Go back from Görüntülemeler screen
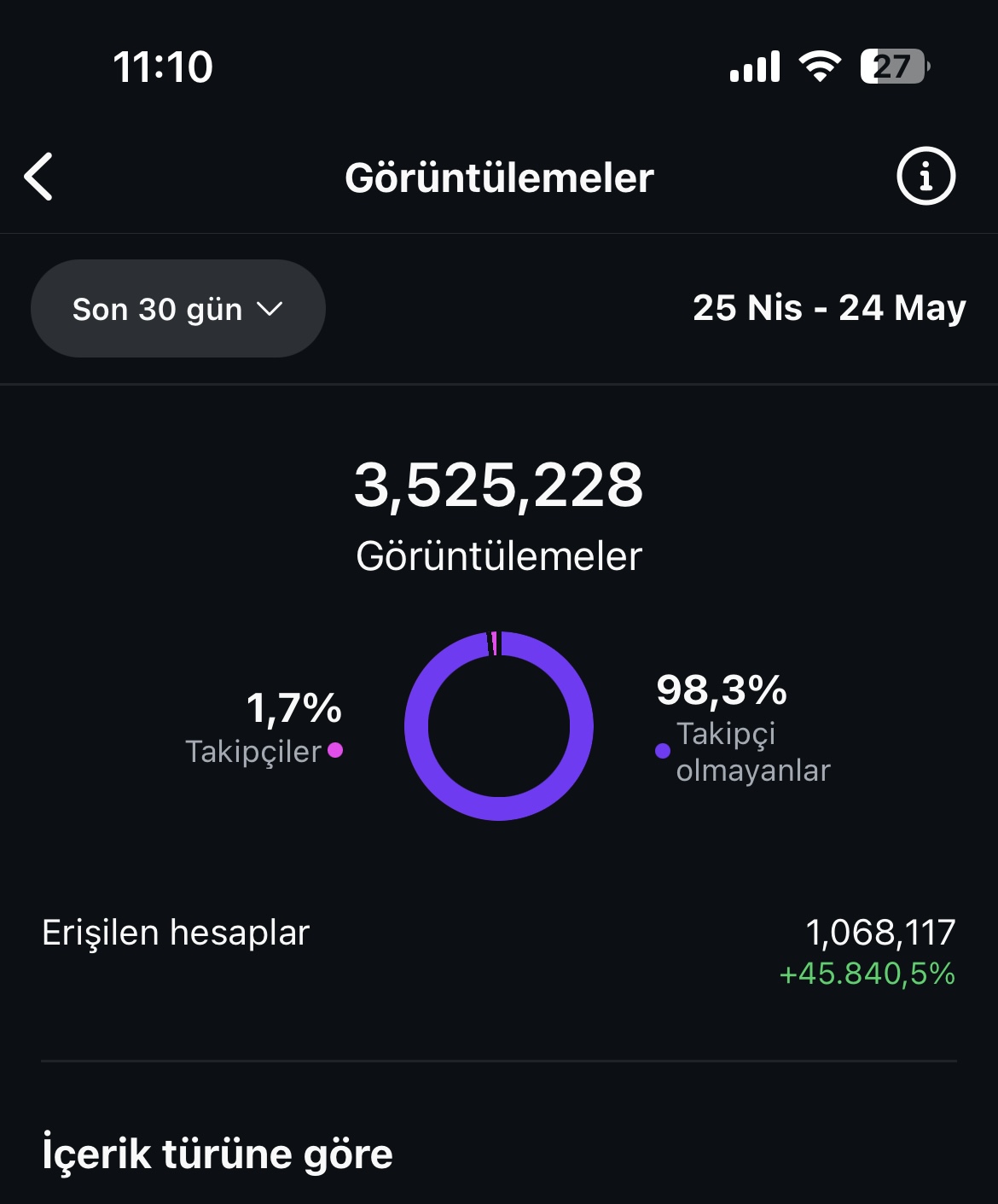 pos(38,177)
